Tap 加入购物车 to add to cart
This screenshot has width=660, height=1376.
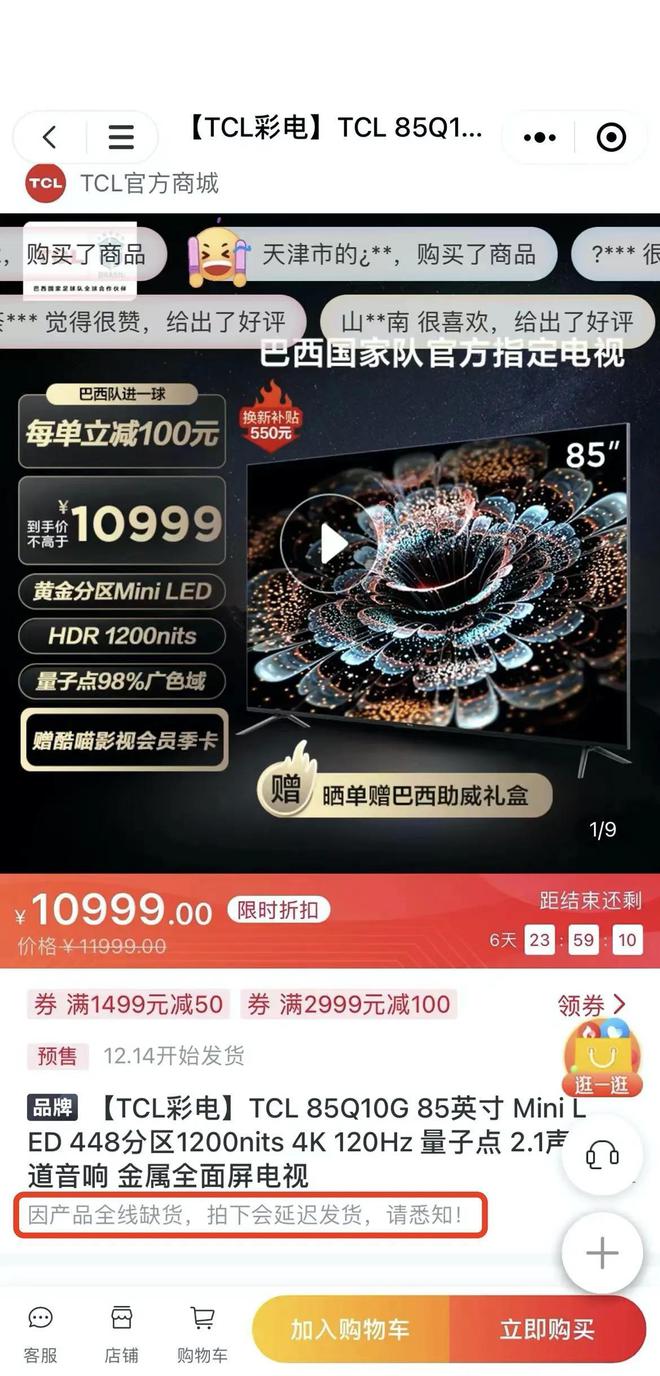point(350,1330)
